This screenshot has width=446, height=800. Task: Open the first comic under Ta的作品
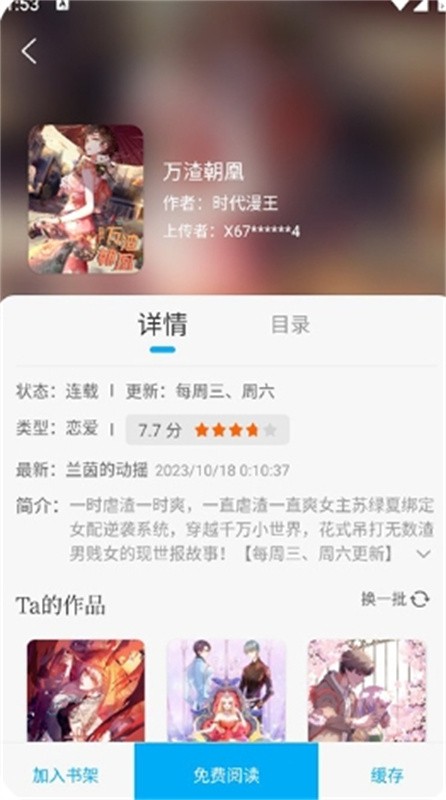click(86, 691)
